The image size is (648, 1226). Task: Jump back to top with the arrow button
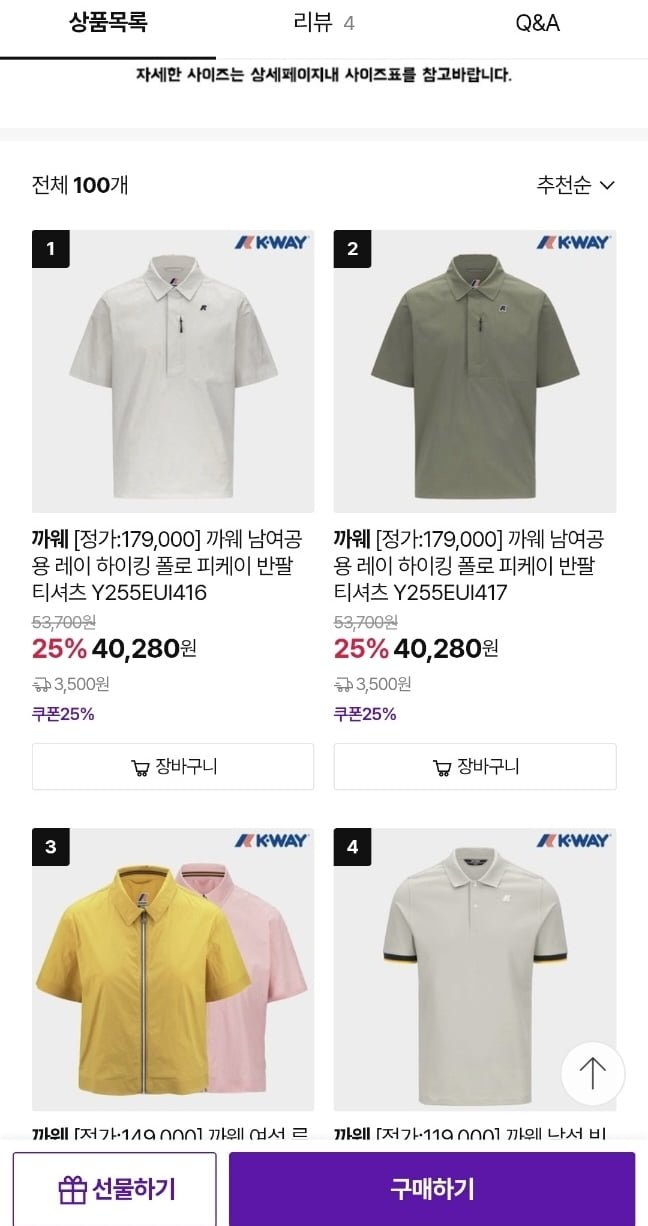click(x=593, y=1073)
